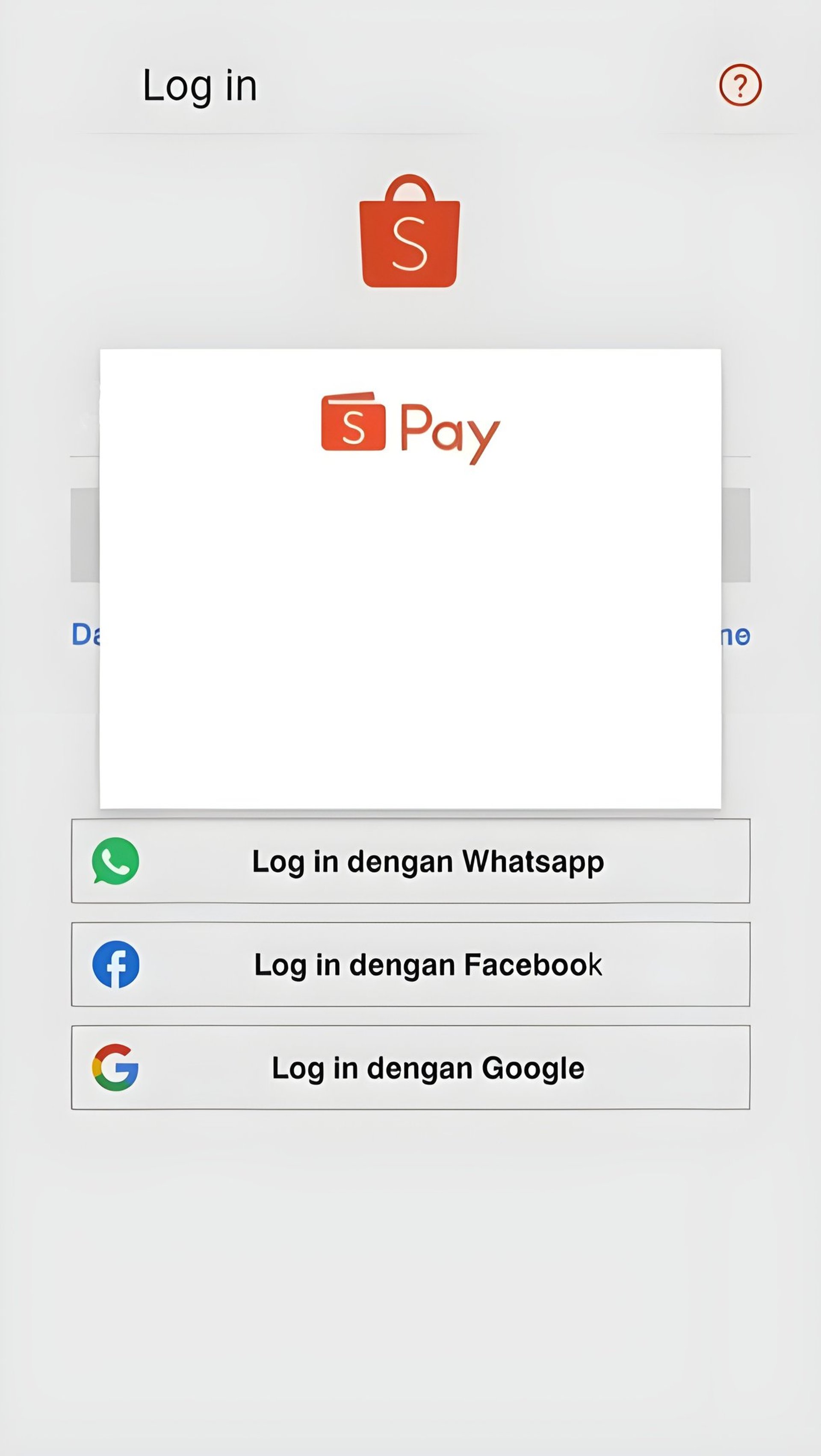
Task: Choose Log in dengan Facebook
Action: pos(410,964)
